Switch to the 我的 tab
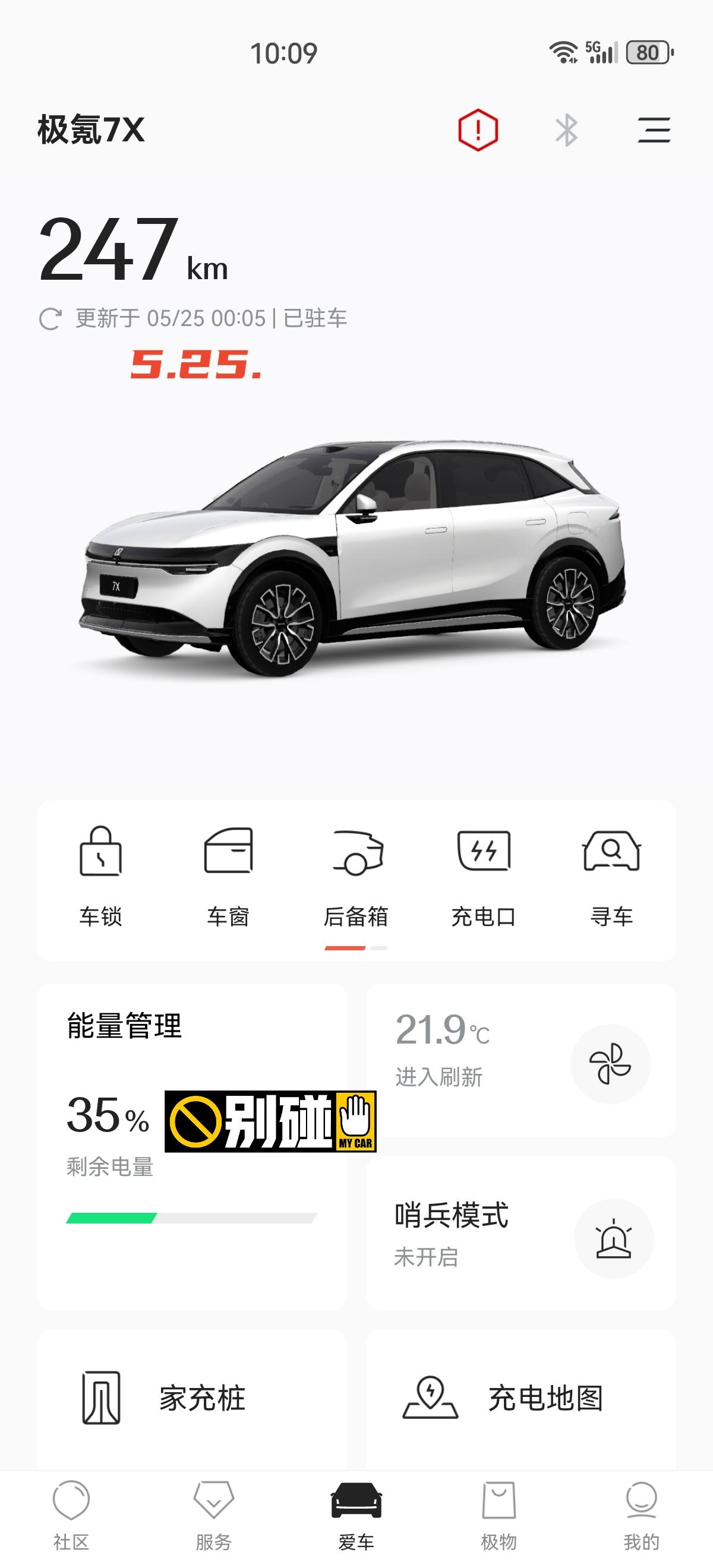 (641, 1515)
